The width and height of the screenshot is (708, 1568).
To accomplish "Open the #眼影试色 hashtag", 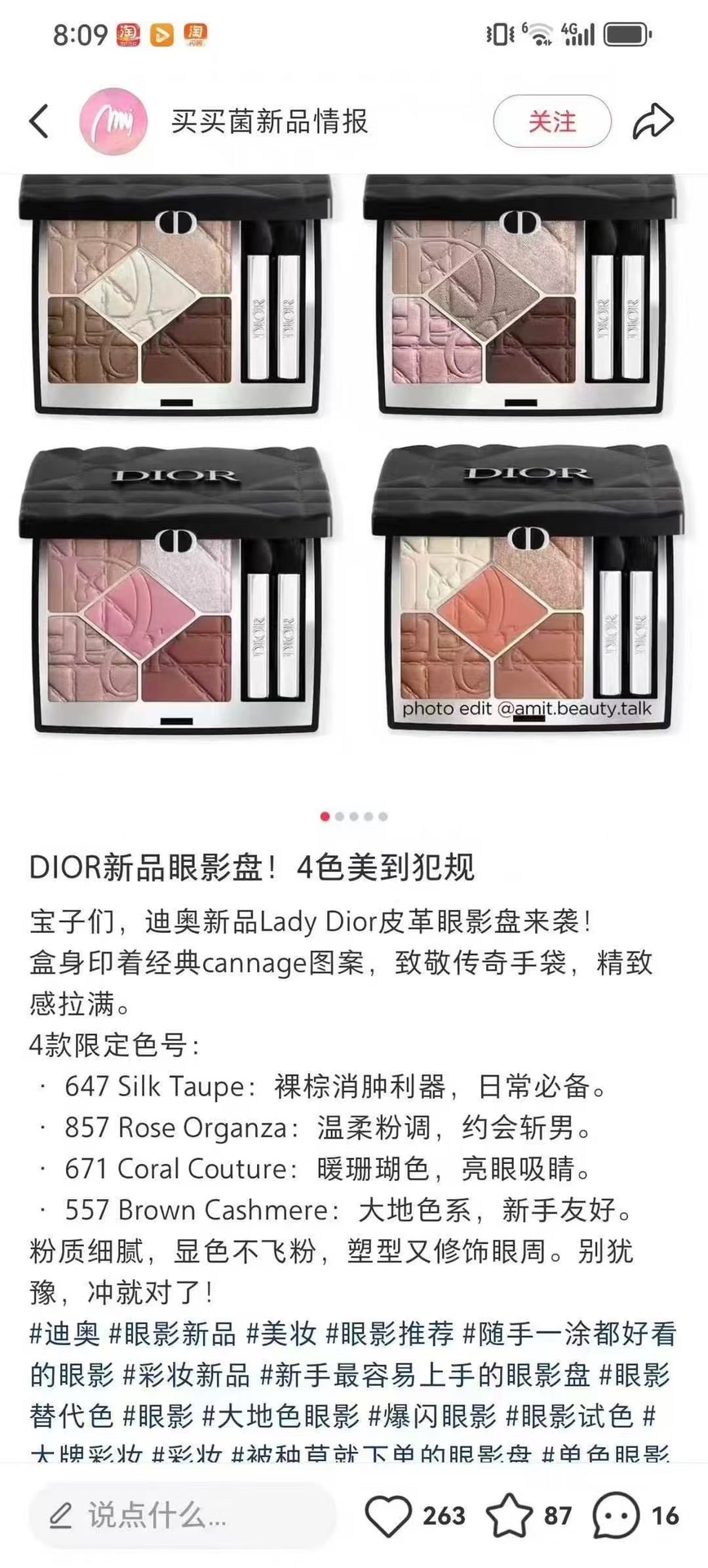I will [x=569, y=1415].
